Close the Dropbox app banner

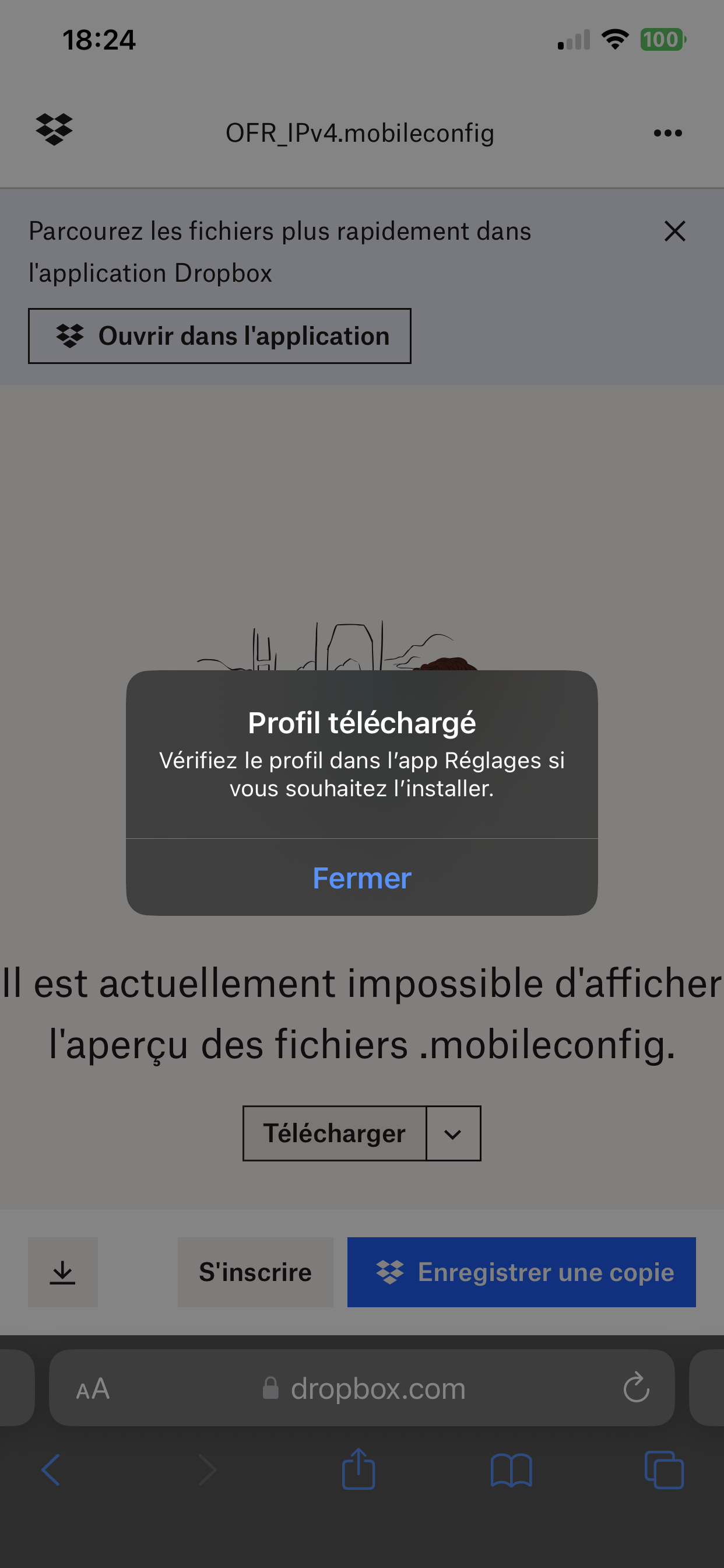coord(674,232)
